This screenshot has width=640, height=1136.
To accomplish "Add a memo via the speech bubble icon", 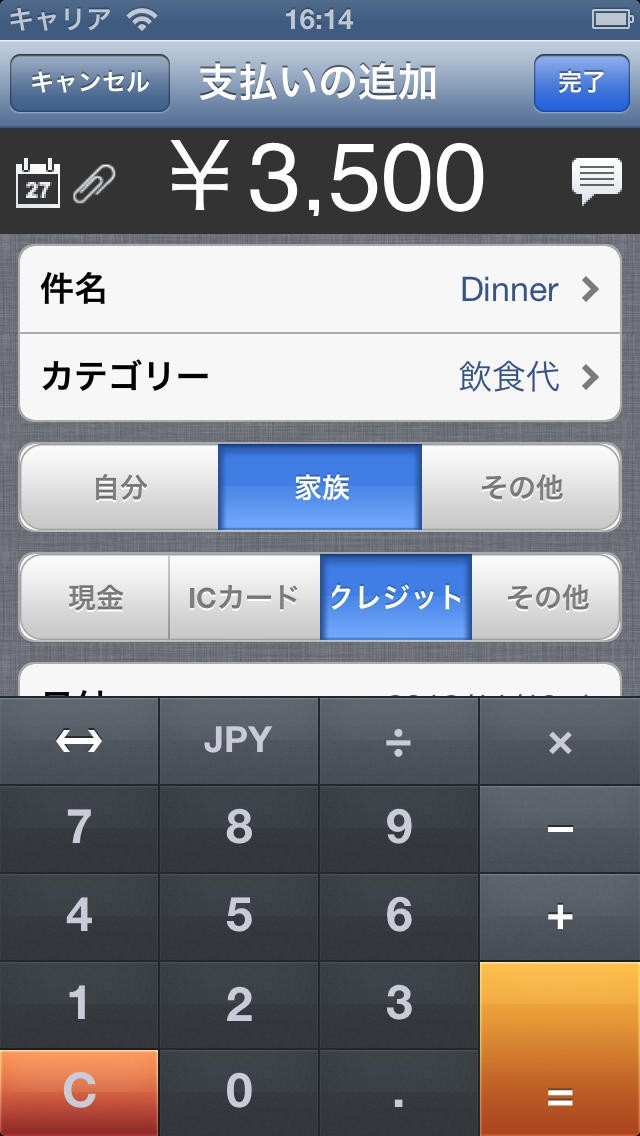I will [x=597, y=181].
